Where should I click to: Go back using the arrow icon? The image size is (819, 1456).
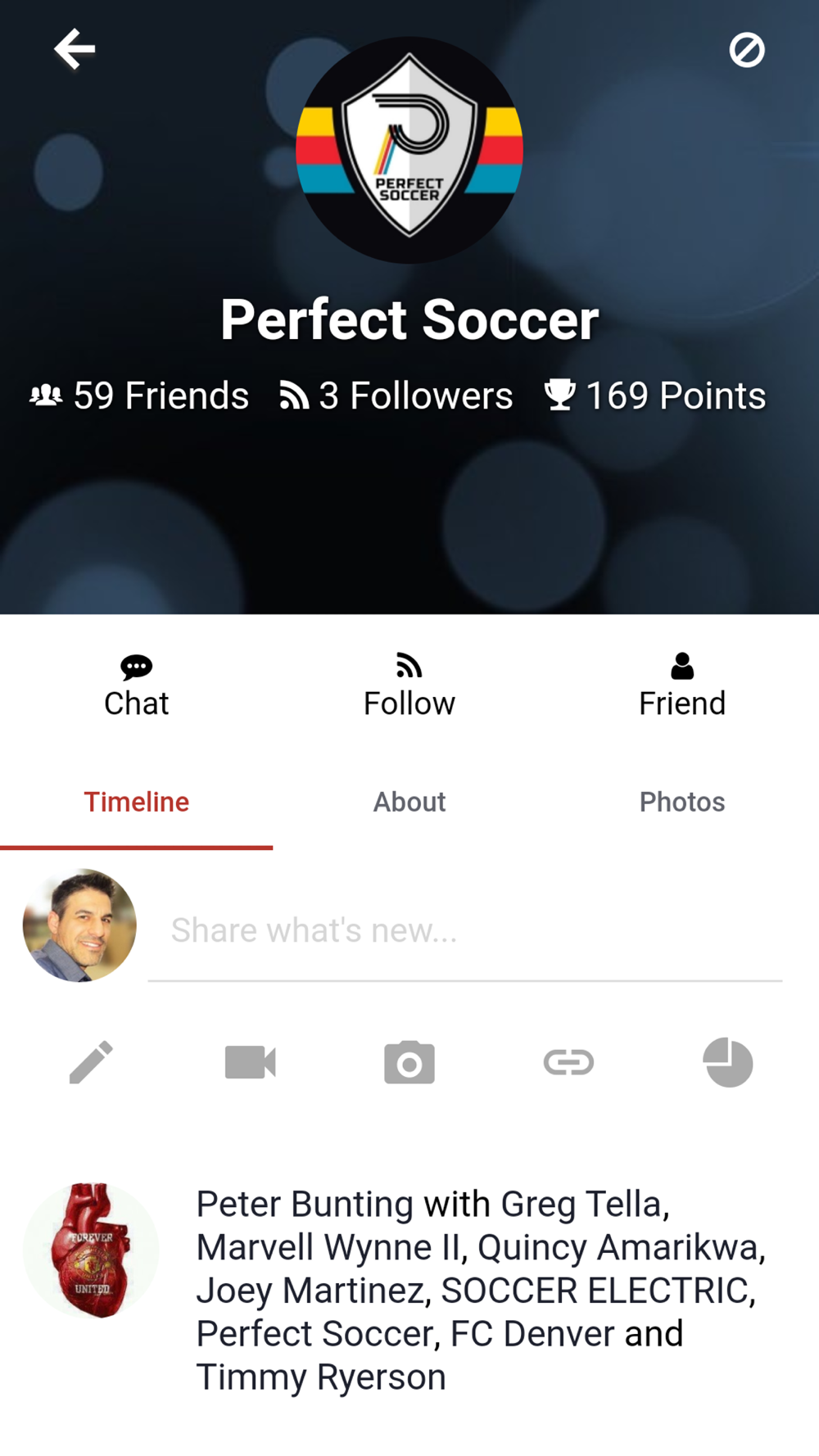pyautogui.click(x=75, y=49)
